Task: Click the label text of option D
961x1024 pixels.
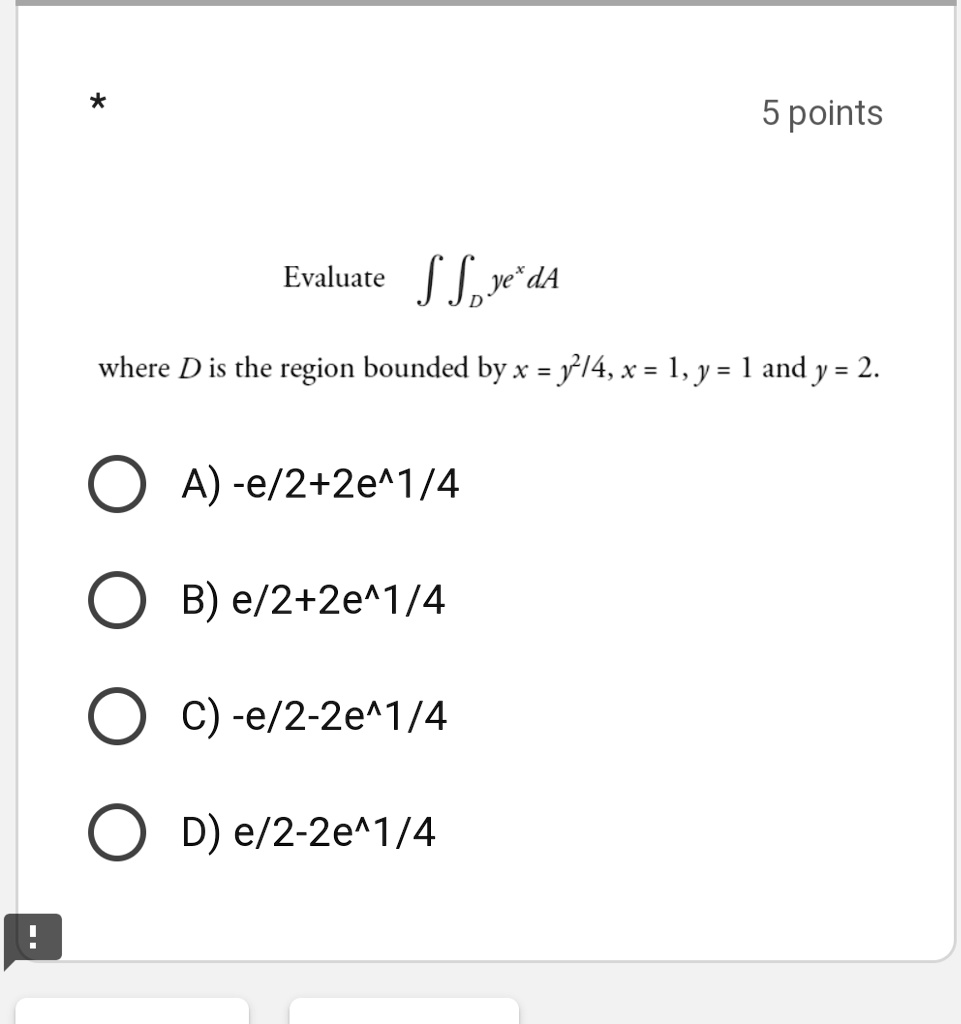Action: point(307,831)
